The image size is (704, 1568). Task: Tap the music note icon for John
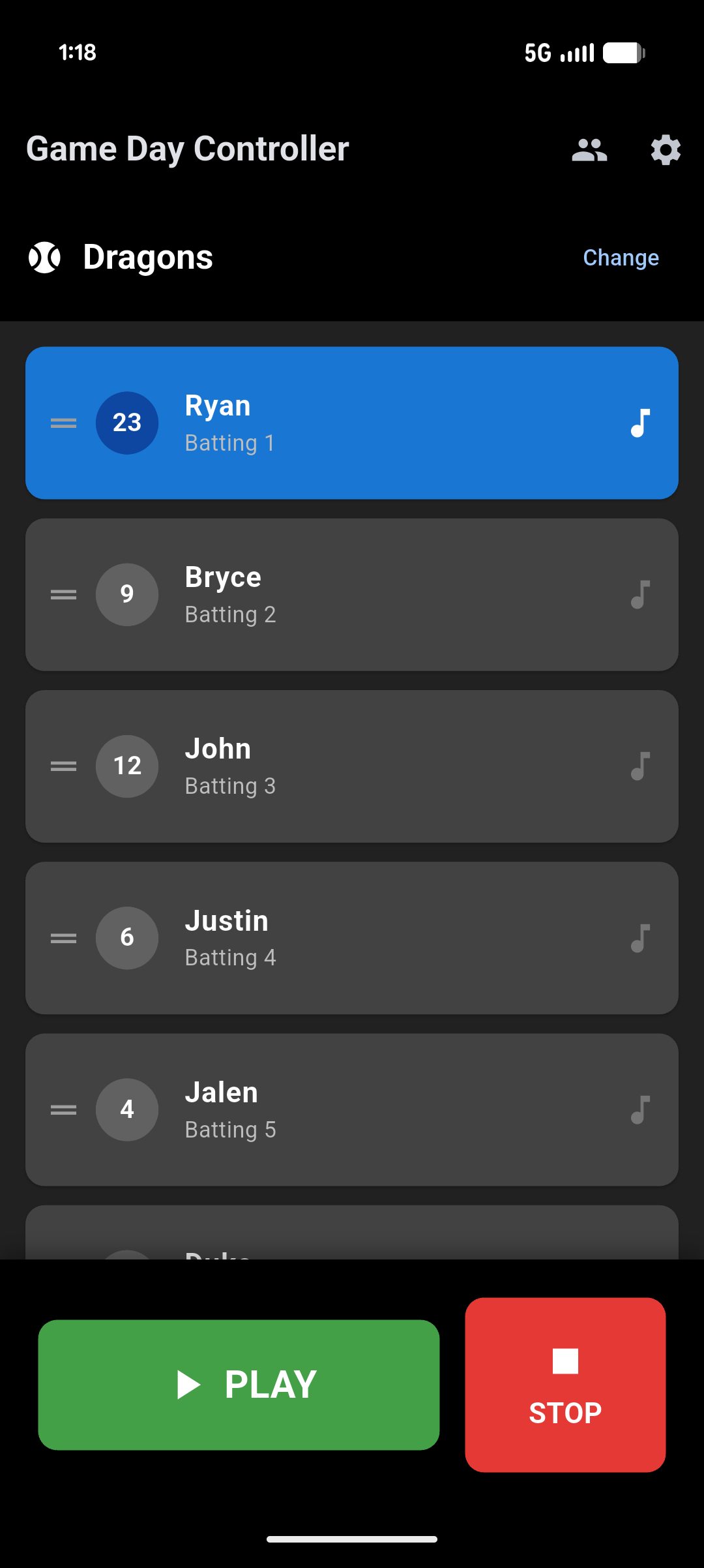(x=640, y=766)
